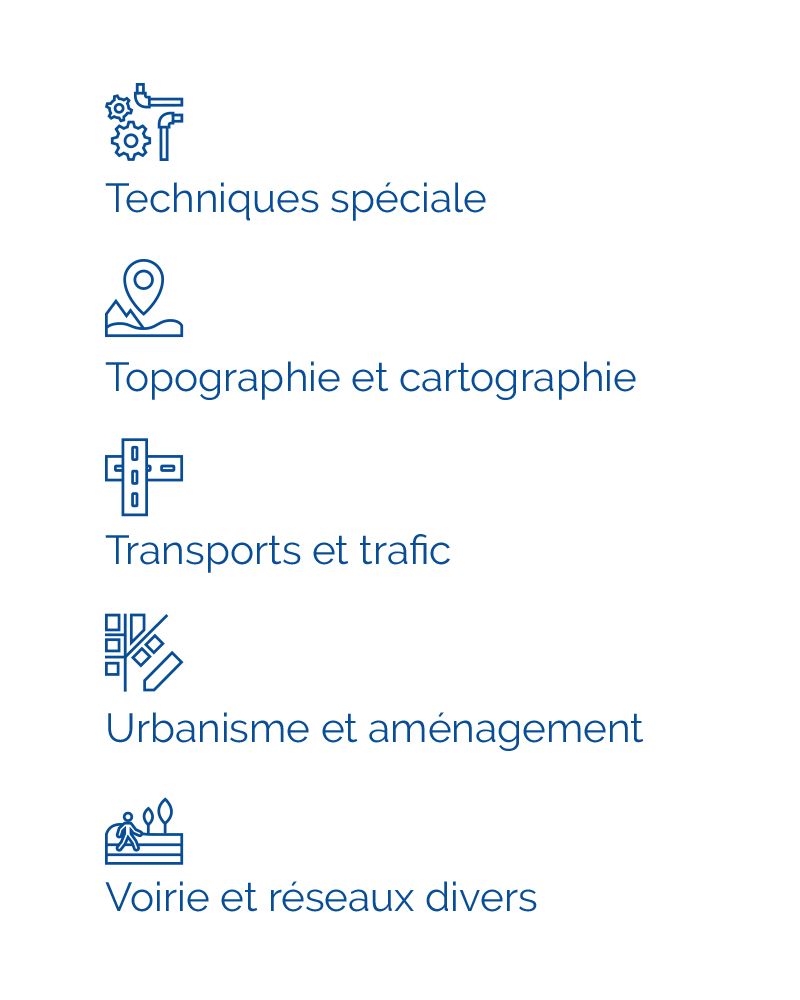
Task: Select Transports et trafic
Action: (277, 551)
